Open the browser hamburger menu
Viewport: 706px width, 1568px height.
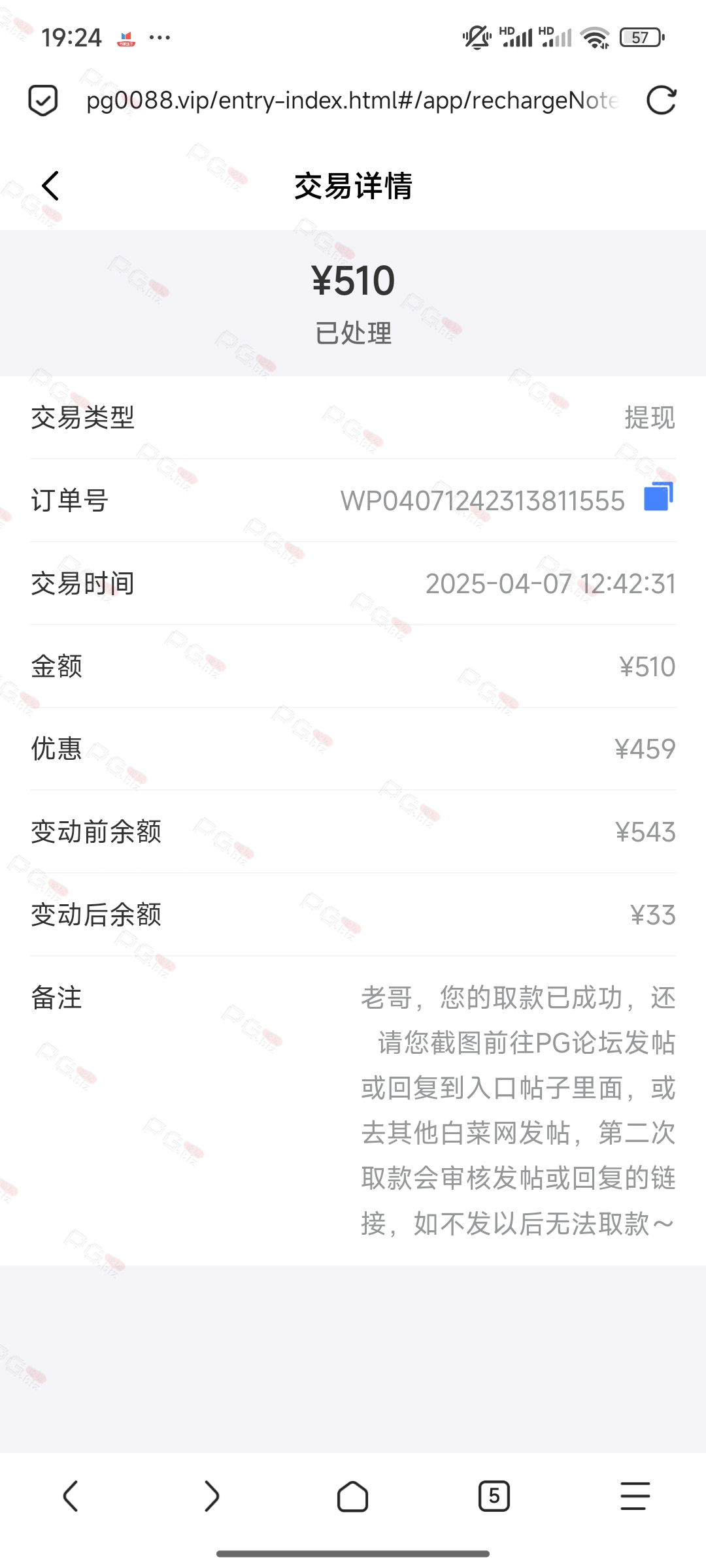click(635, 1496)
